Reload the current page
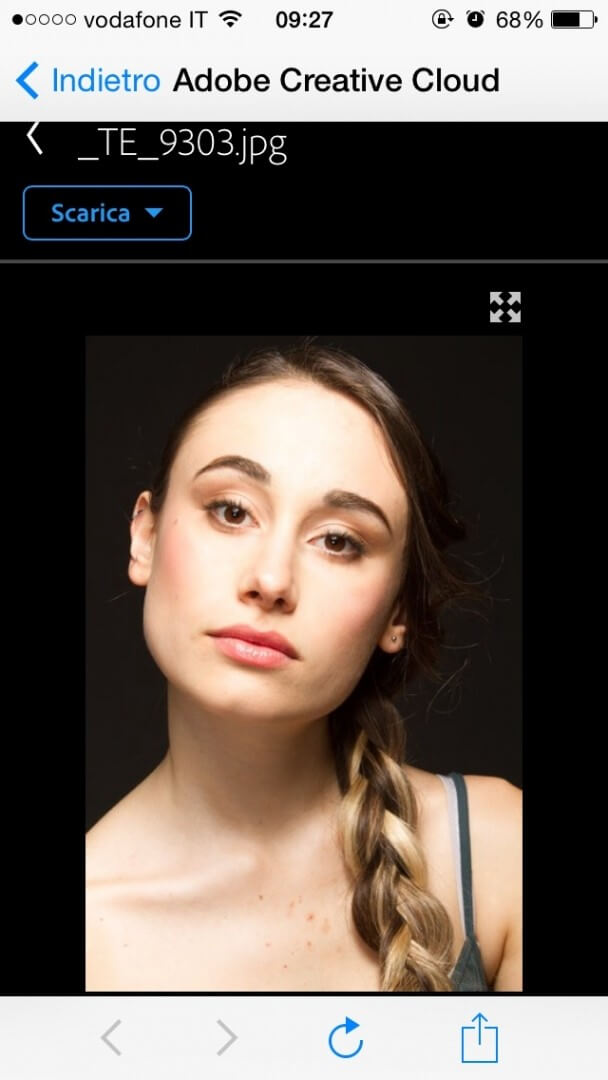This screenshot has height=1080, width=608. coord(346,1039)
